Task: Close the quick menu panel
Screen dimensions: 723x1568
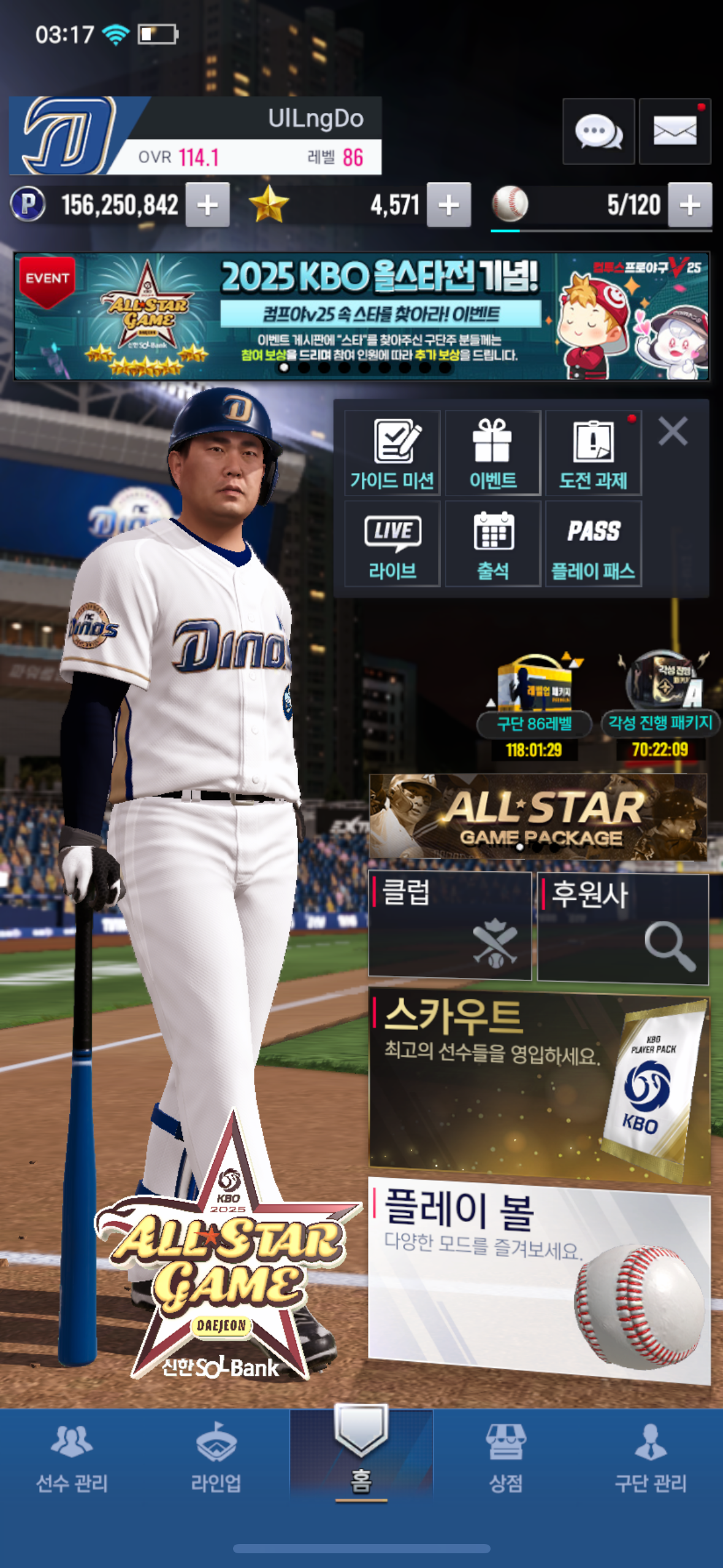Action: (x=673, y=431)
